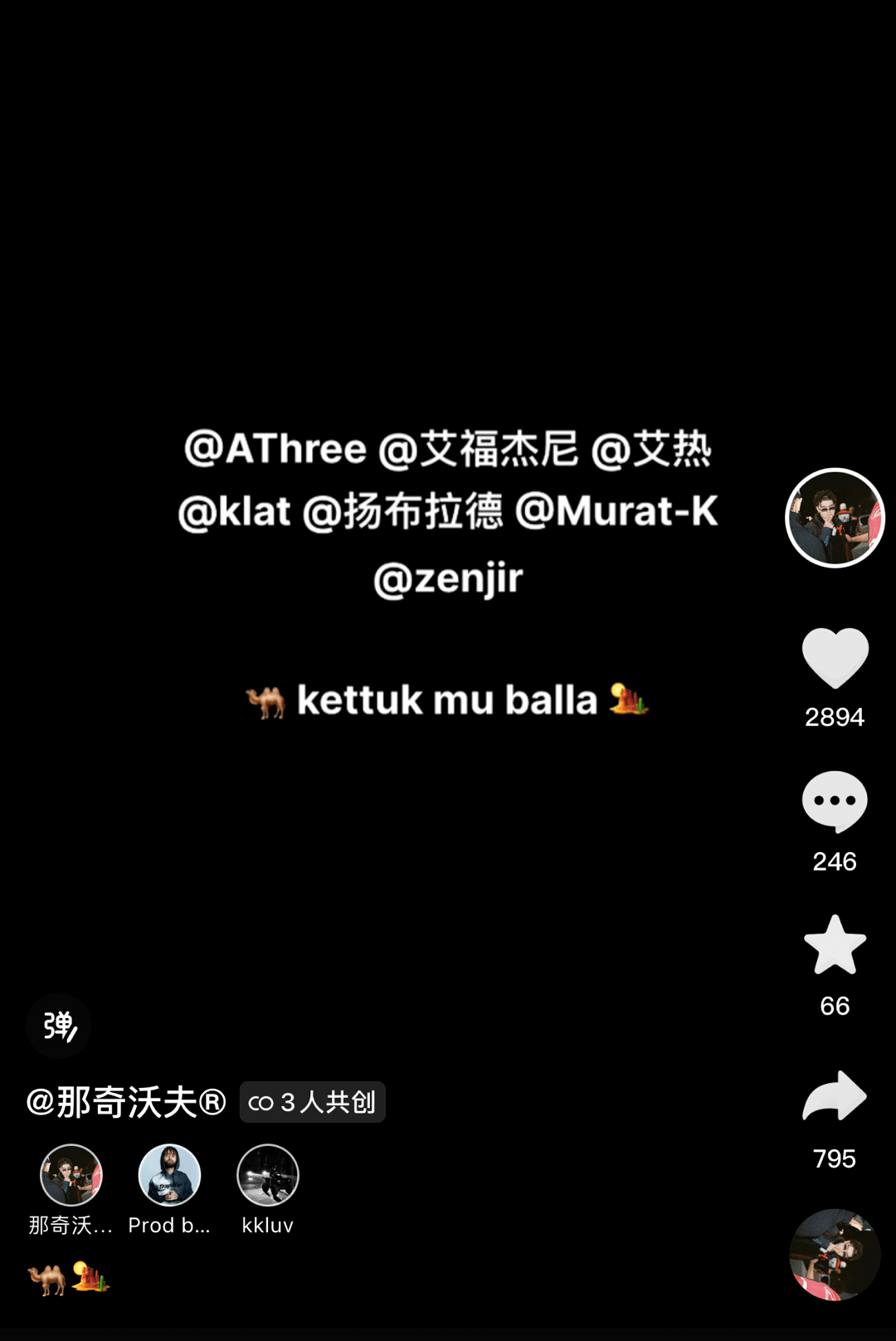
Task: Like this video
Action: 835,658
